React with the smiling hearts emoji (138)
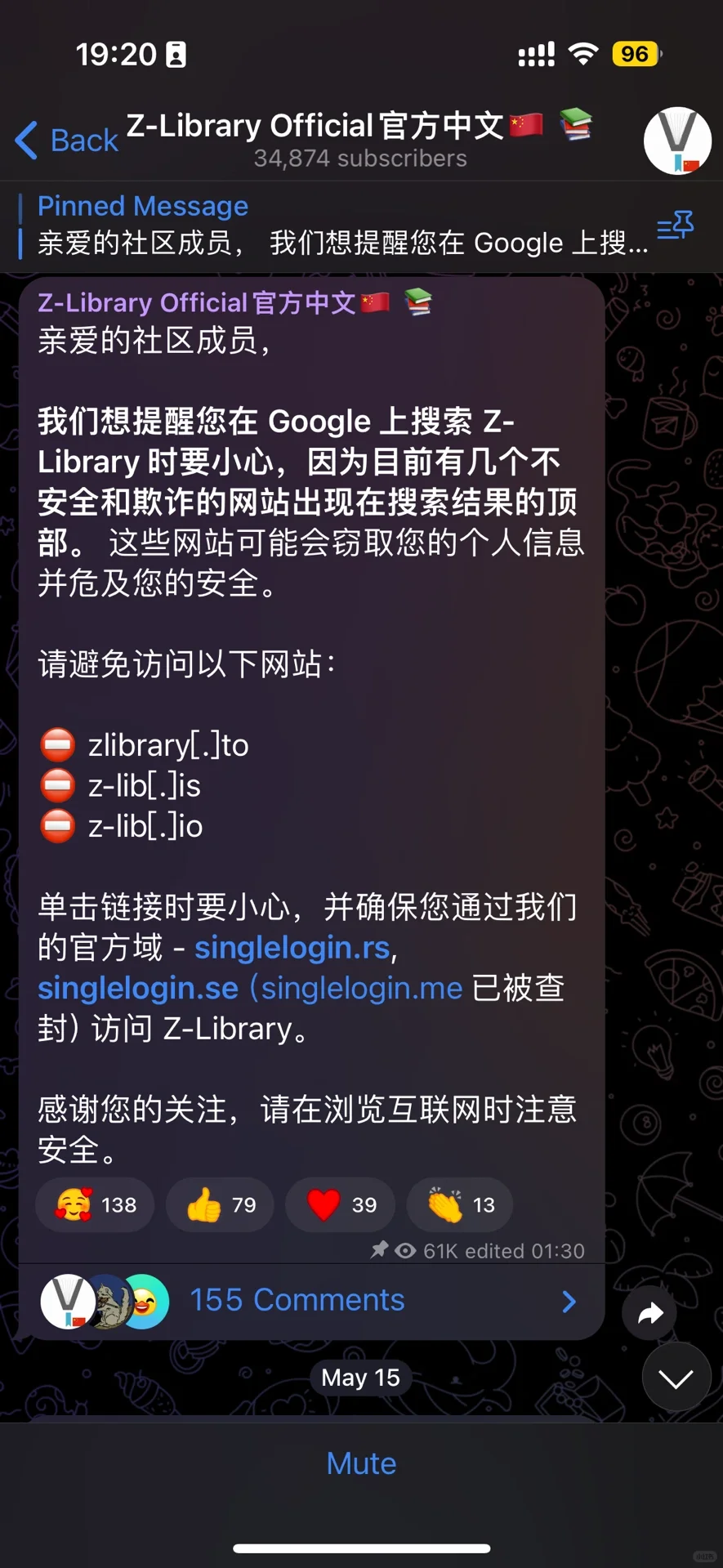 click(95, 1204)
